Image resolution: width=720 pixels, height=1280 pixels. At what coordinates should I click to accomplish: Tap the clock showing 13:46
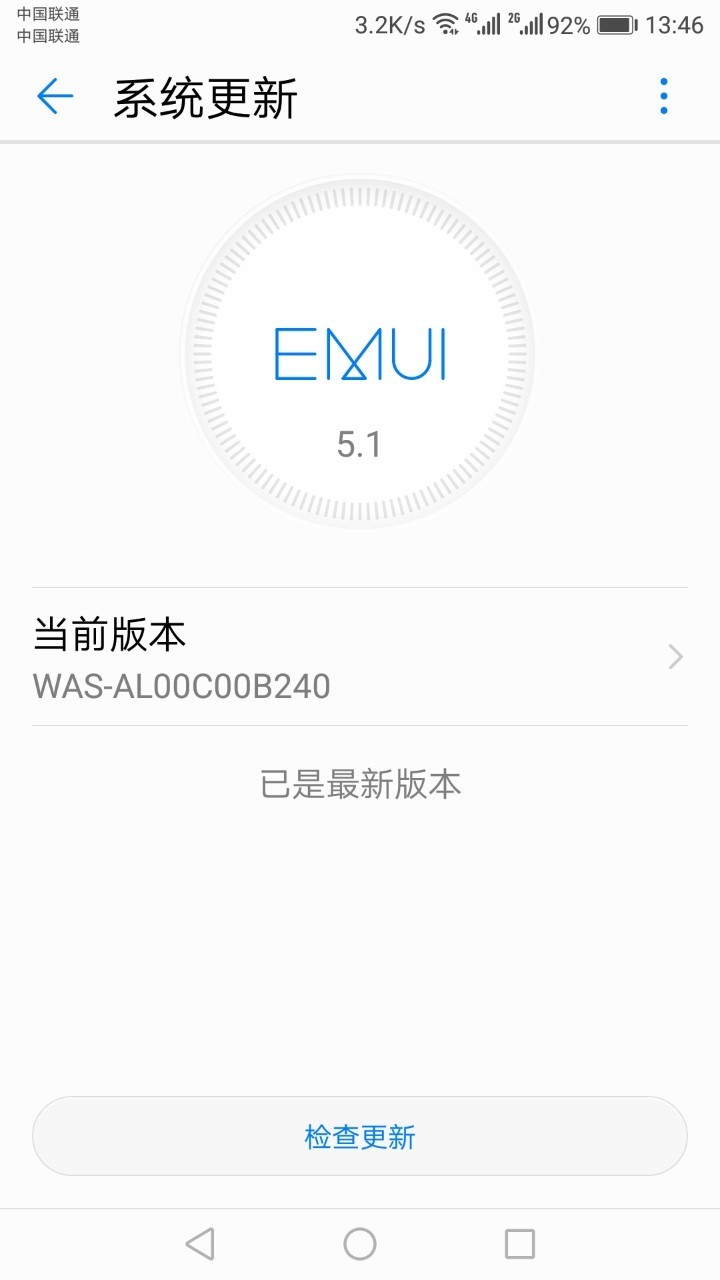[675, 24]
